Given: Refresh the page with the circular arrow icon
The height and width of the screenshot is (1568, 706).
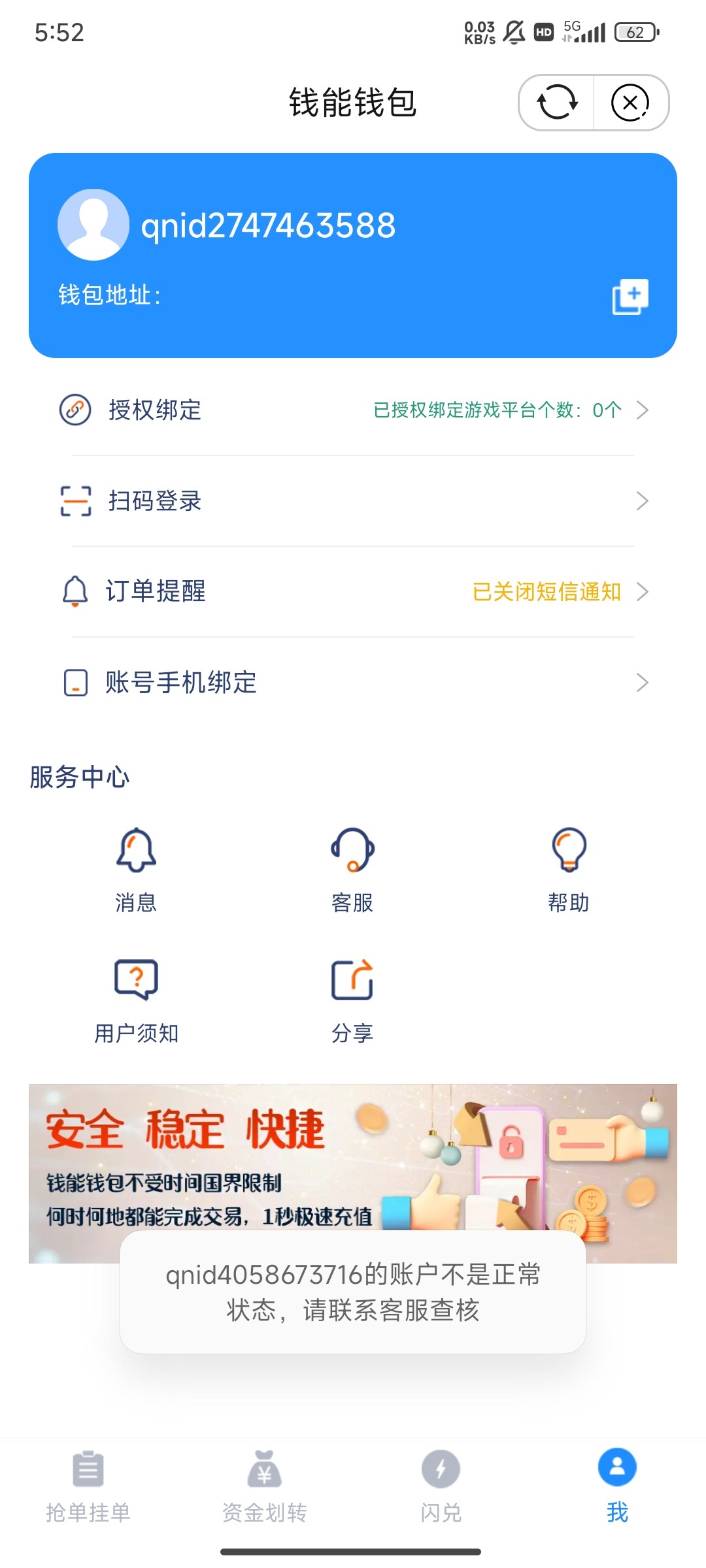Looking at the screenshot, I should coord(556,103).
